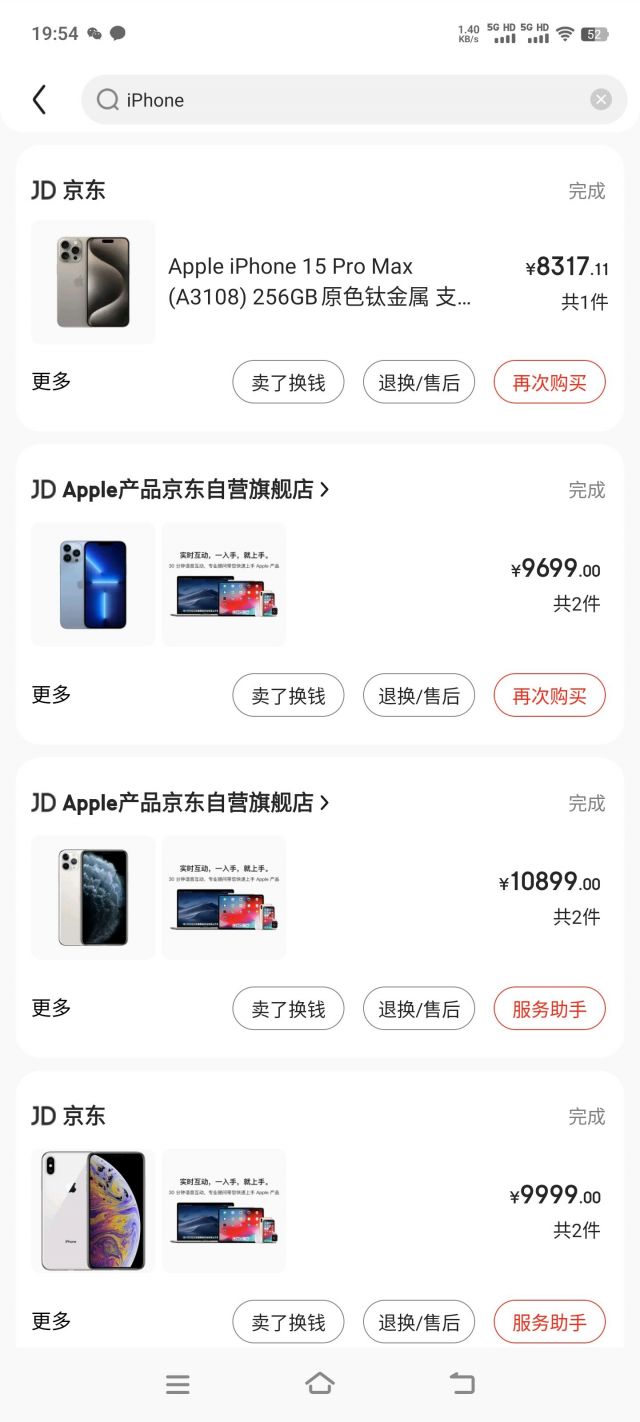Open the blue iPhone thumbnail in ¥9699 order

tap(93, 584)
